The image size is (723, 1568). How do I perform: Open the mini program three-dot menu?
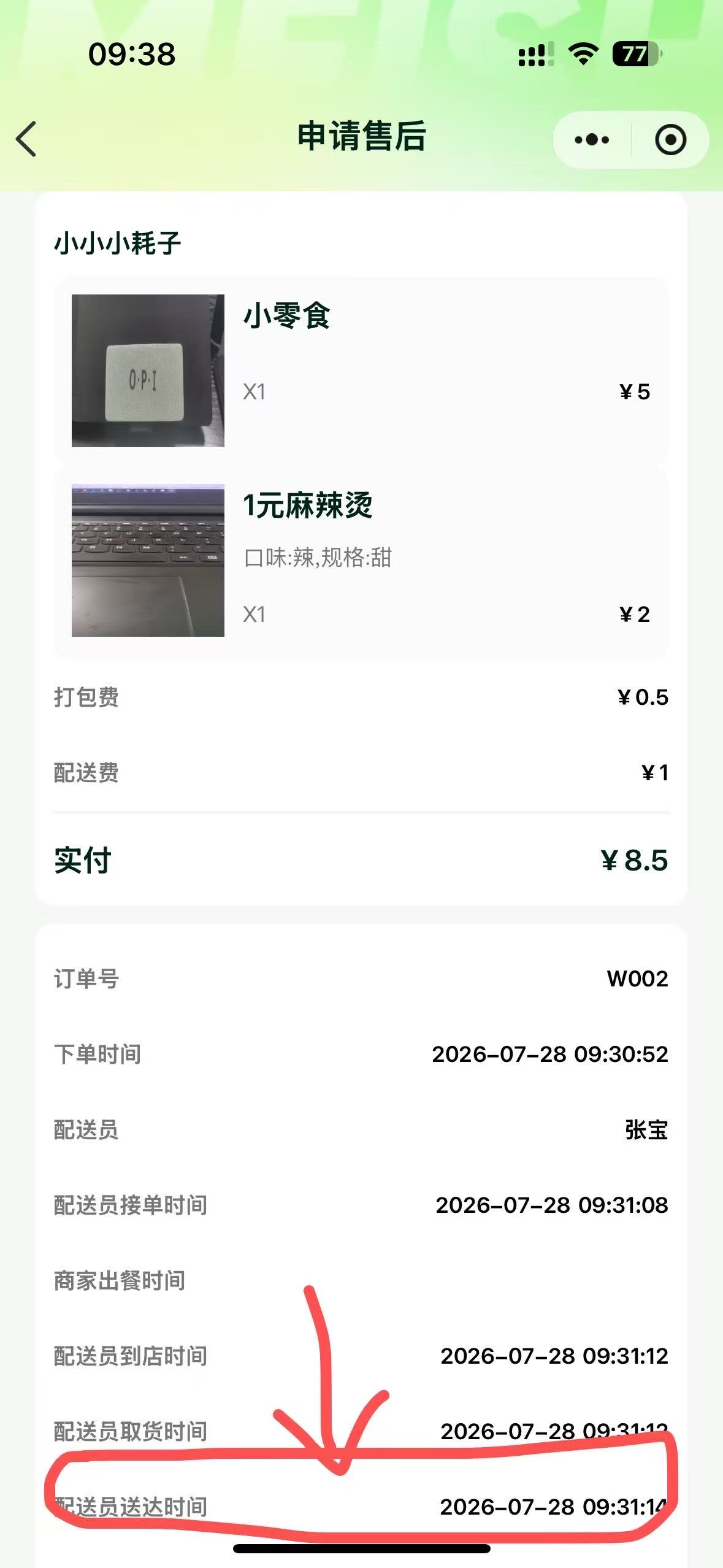[x=592, y=140]
